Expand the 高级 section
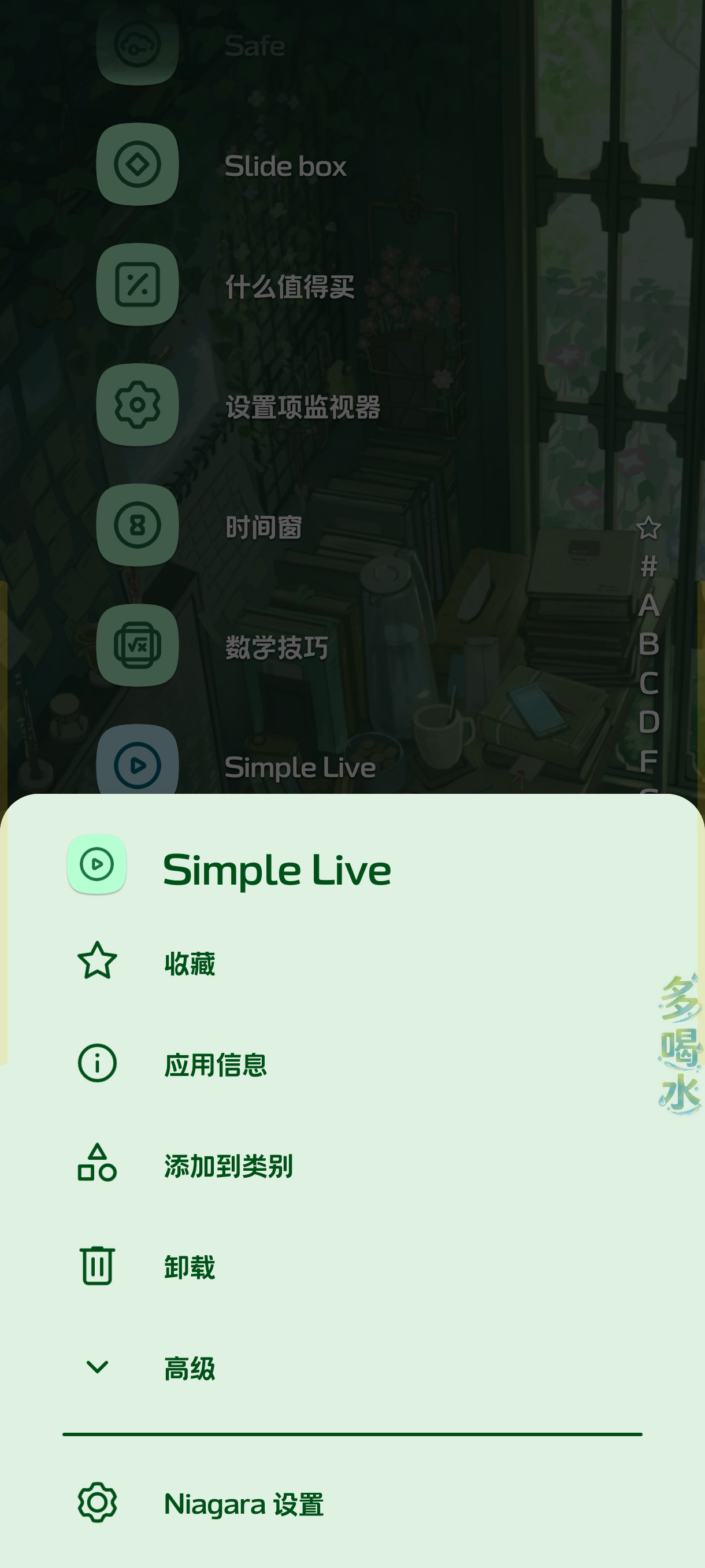The height and width of the screenshot is (1568, 705). (x=352, y=1368)
